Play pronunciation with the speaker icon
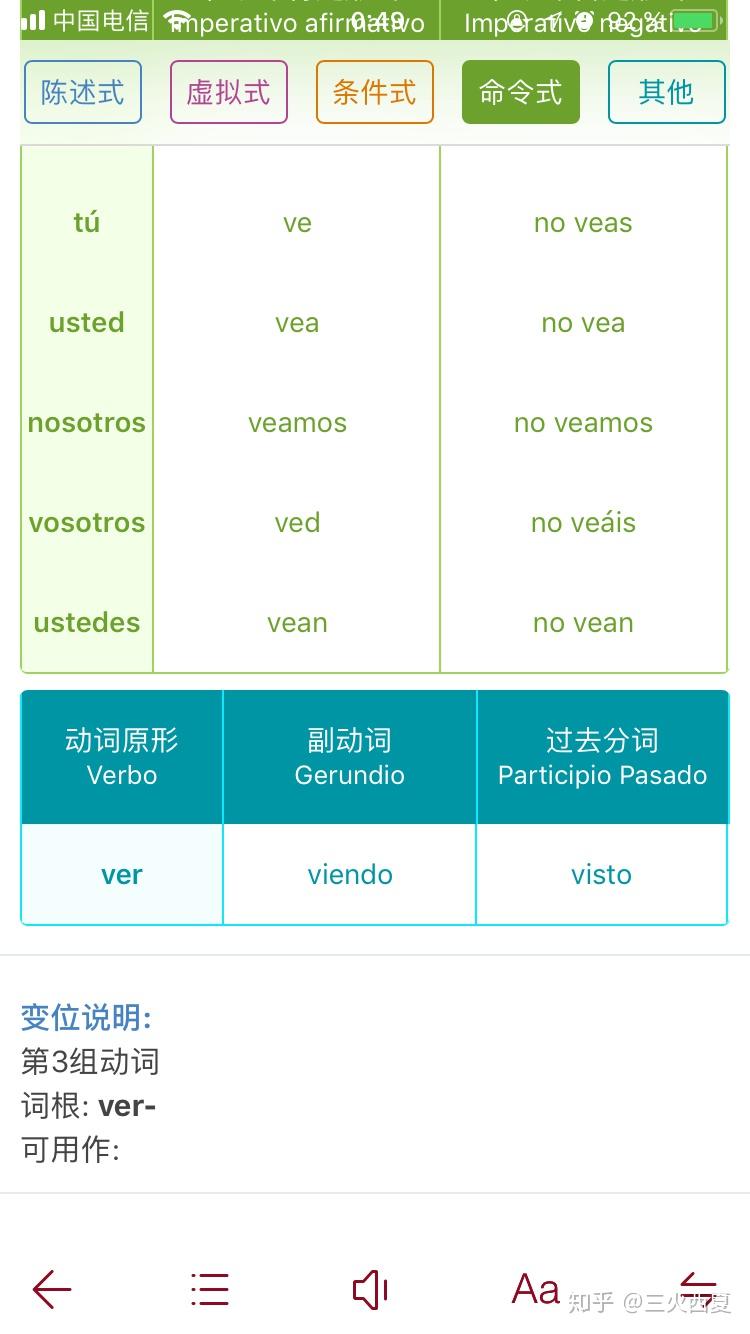Image resolution: width=750 pixels, height=1334 pixels. pyautogui.click(x=370, y=1290)
